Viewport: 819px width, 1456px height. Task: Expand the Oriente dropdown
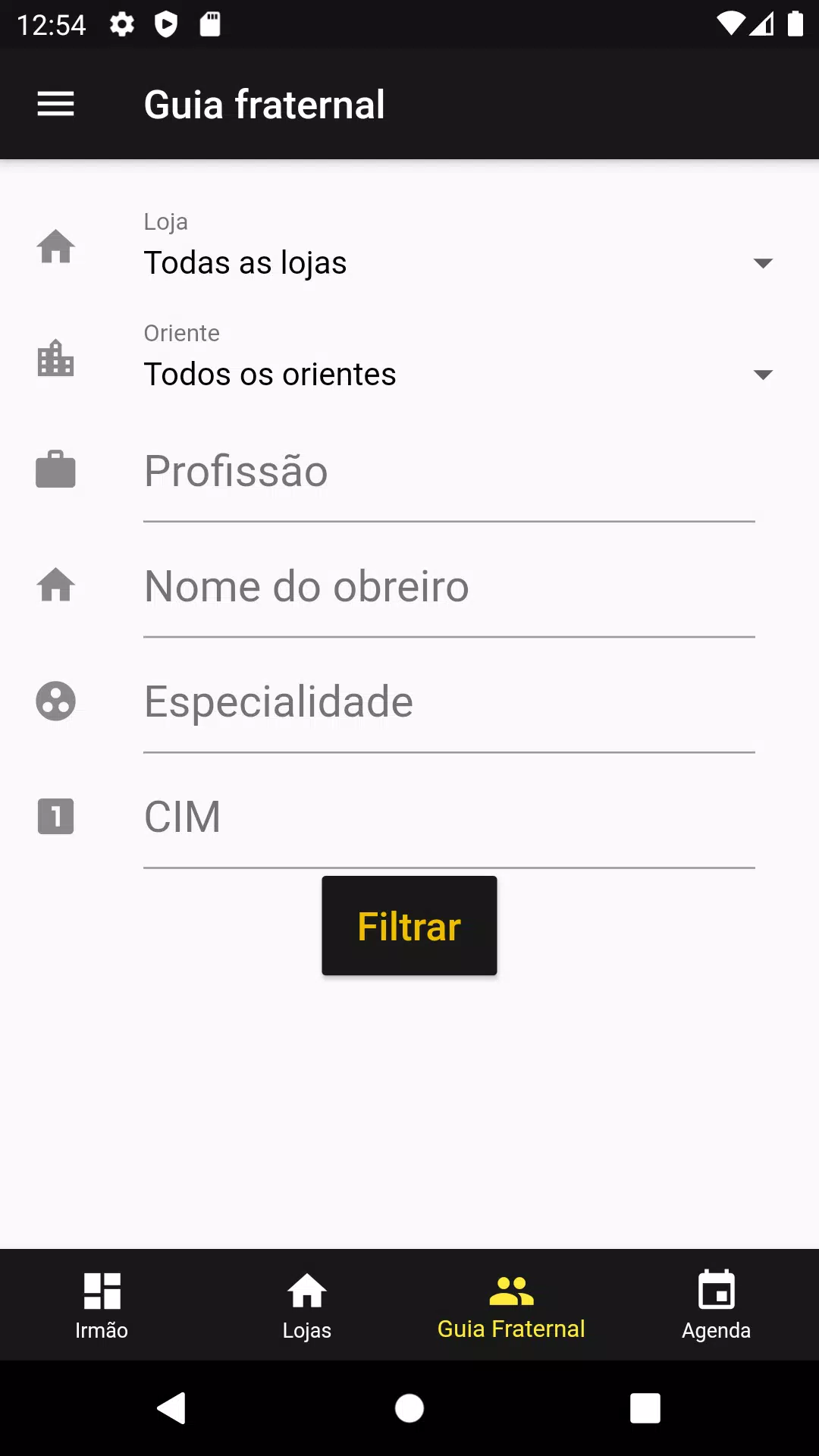point(458,359)
